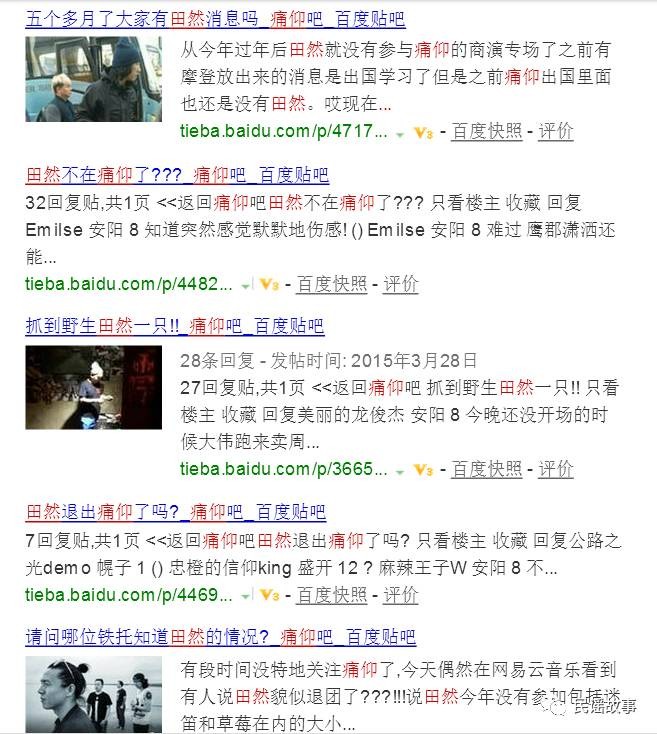Tap thumbnail of '抓到野生田然一只' result
Image resolution: width=657 pixels, height=734 pixels.
94,387
